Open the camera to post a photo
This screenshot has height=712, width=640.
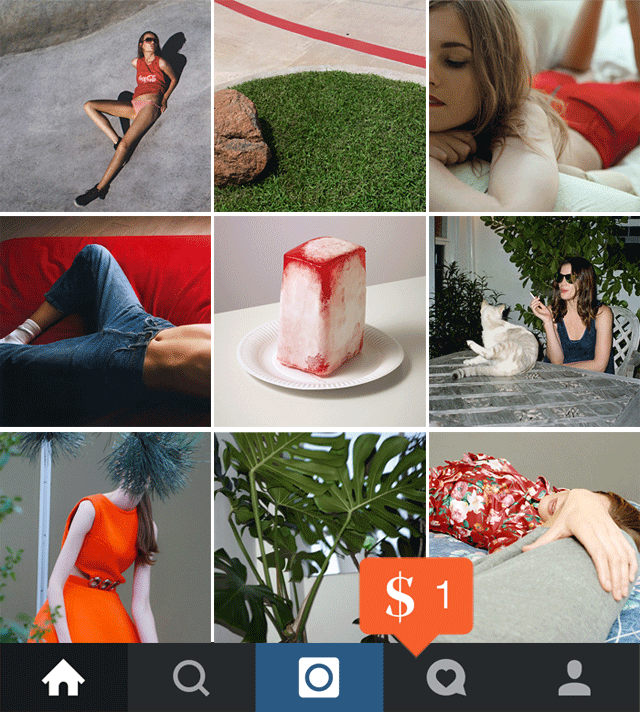point(319,678)
